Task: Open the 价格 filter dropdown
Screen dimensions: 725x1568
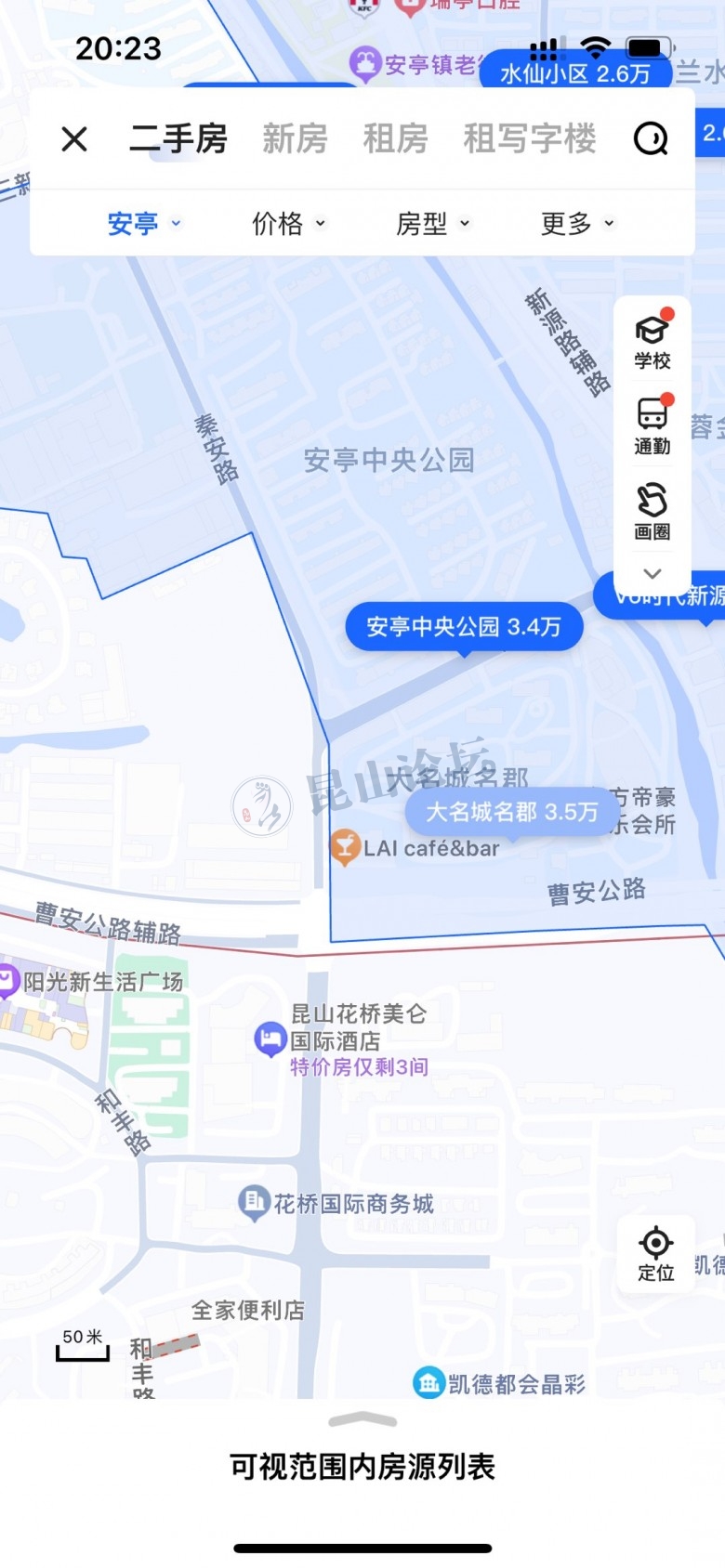Action: (288, 224)
